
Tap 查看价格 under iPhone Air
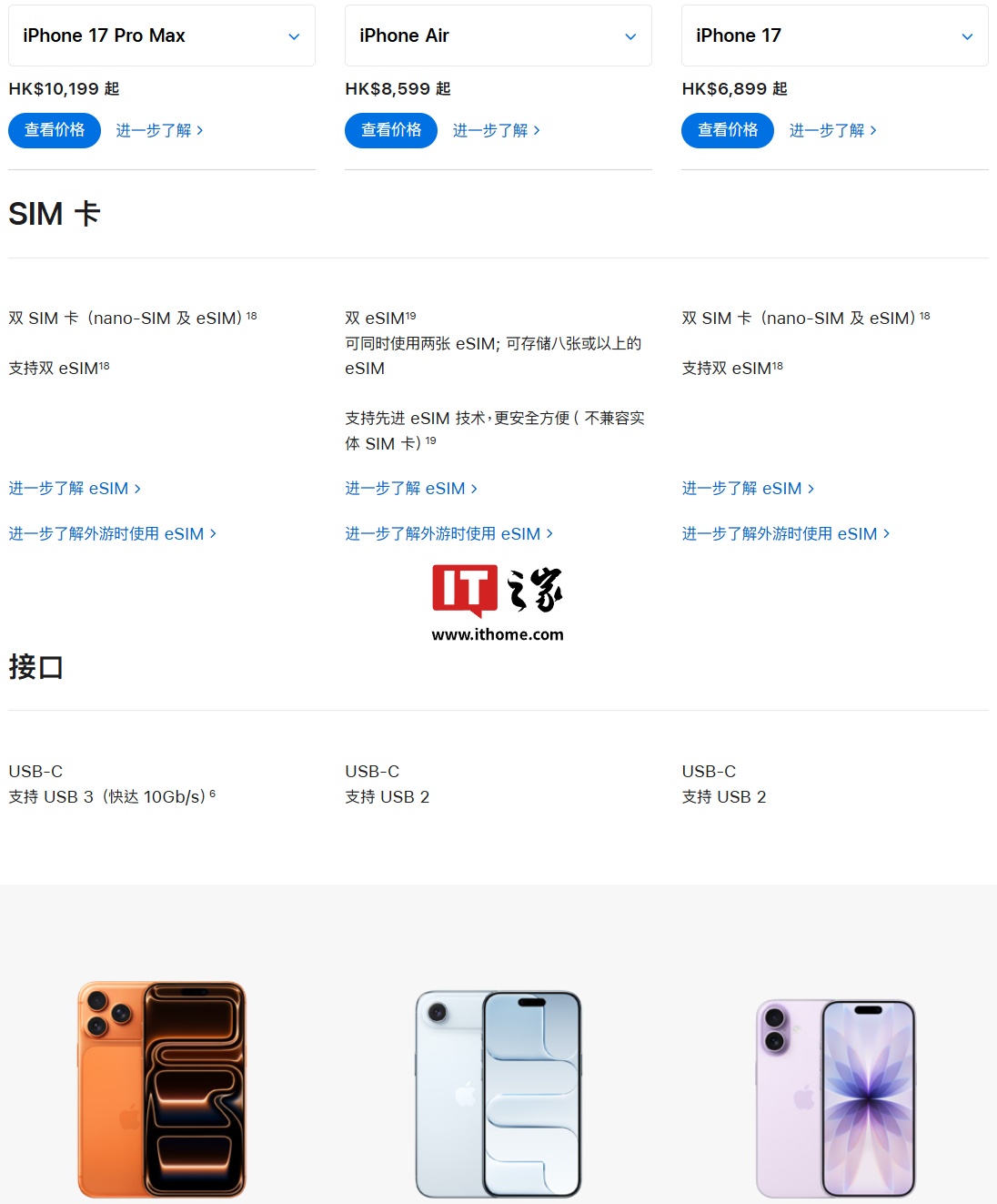[x=391, y=130]
